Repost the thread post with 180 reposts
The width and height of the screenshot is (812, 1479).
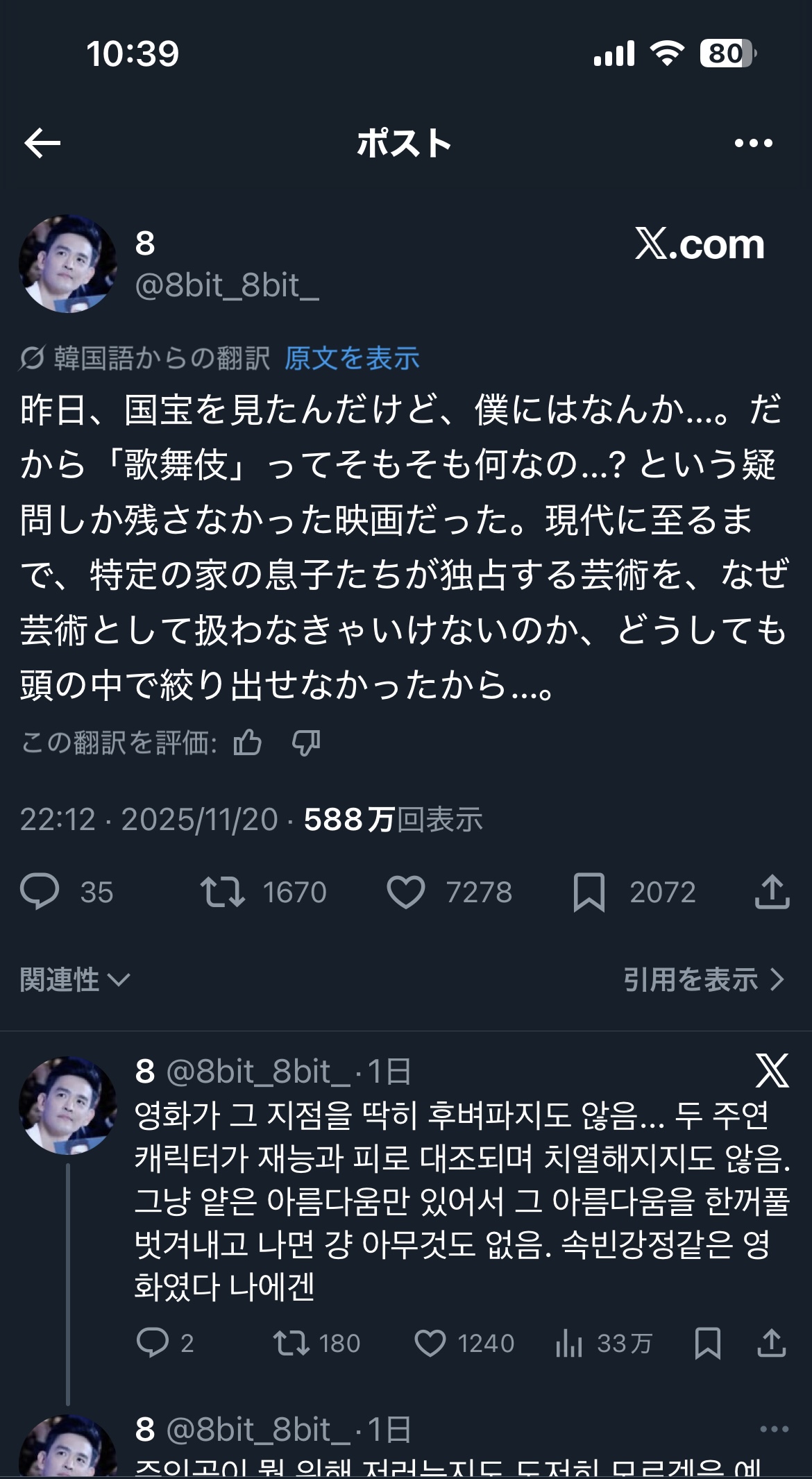(291, 1343)
